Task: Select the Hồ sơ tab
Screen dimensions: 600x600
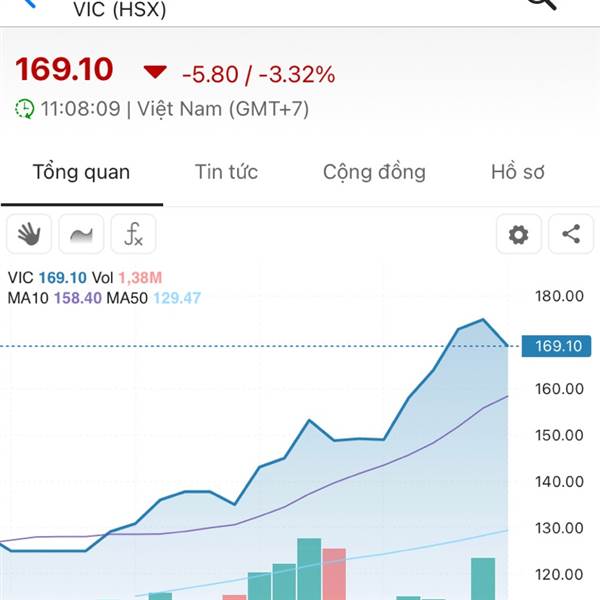Action: 517,172
